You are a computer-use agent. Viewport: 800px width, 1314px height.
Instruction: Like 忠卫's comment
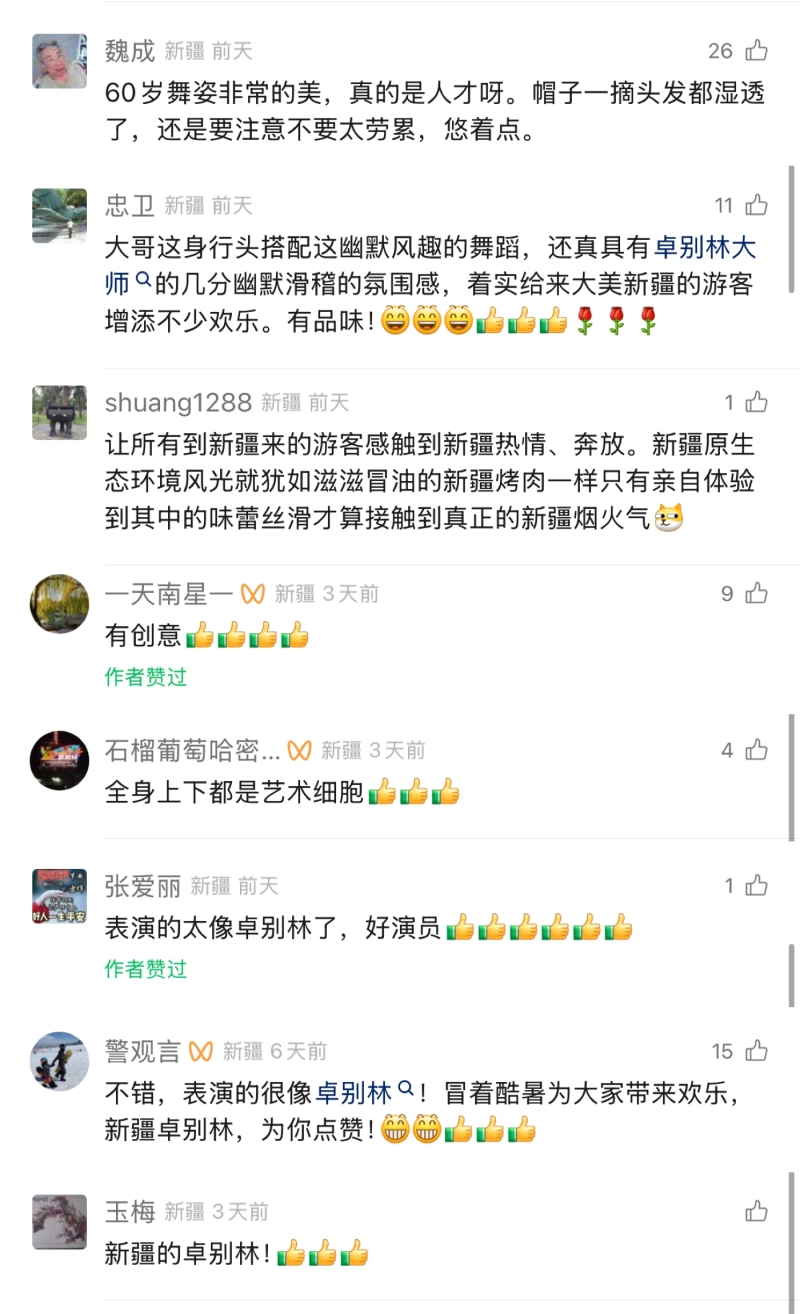pos(757,206)
